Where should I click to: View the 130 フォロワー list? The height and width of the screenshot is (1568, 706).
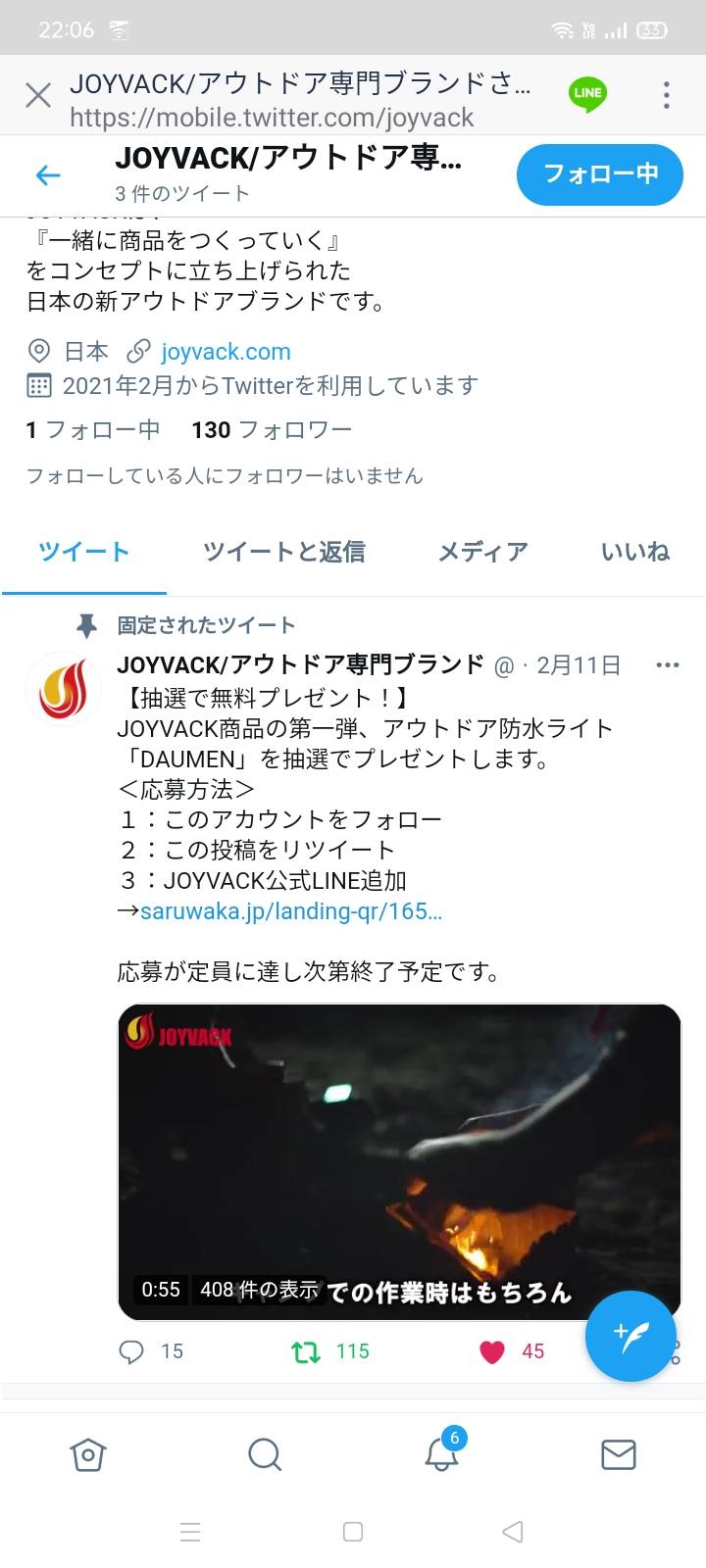click(x=272, y=429)
